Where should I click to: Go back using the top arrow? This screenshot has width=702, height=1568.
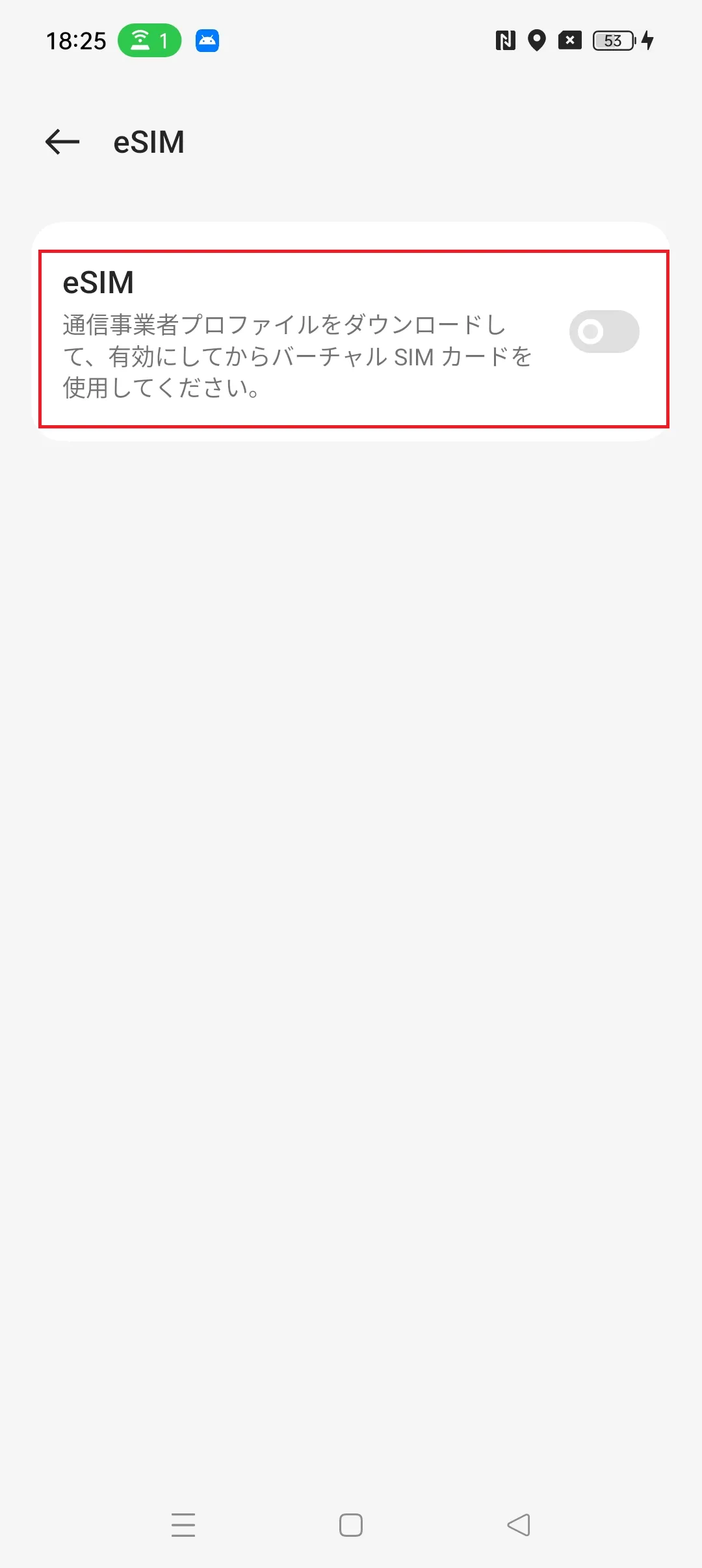click(62, 142)
